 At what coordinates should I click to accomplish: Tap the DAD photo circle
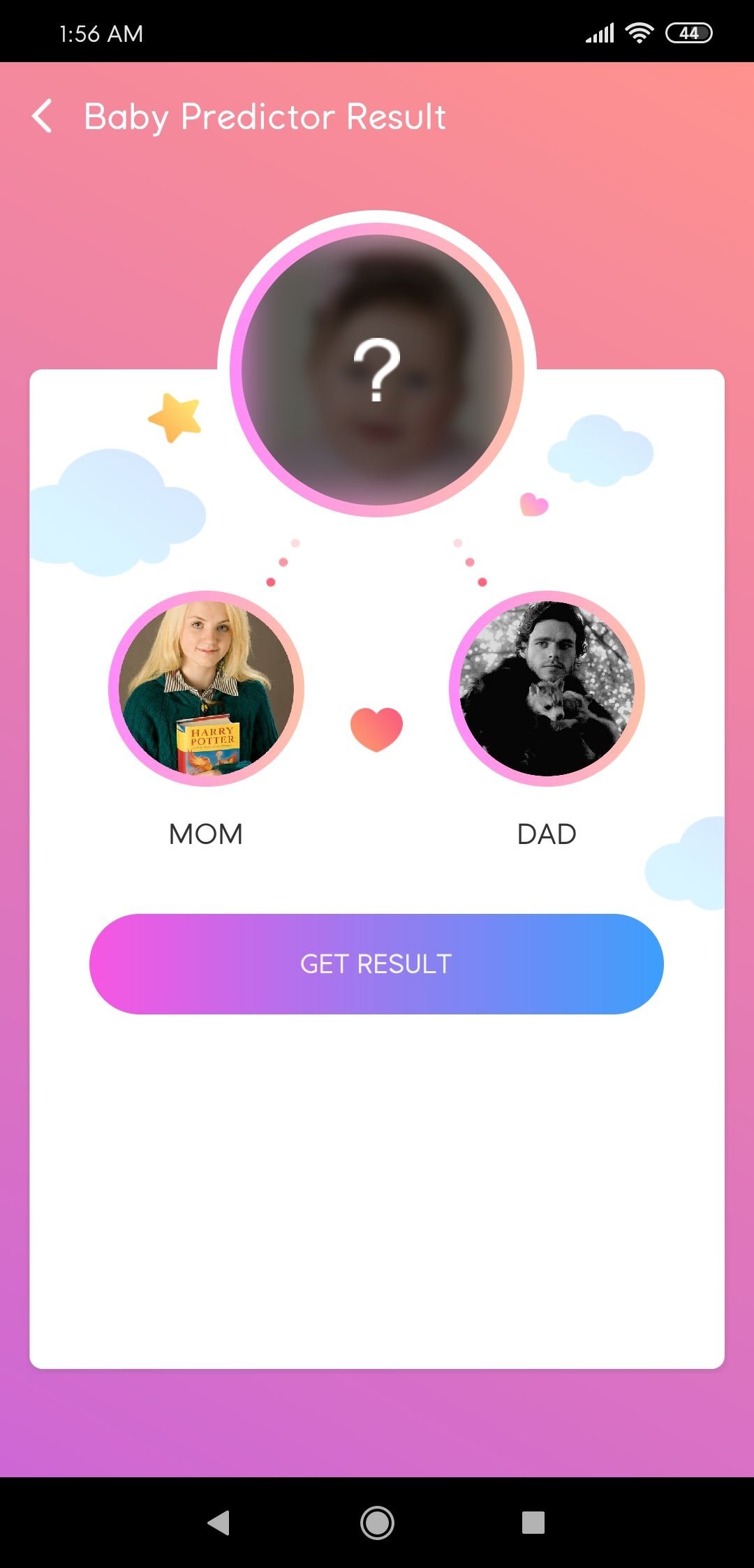[x=547, y=688]
